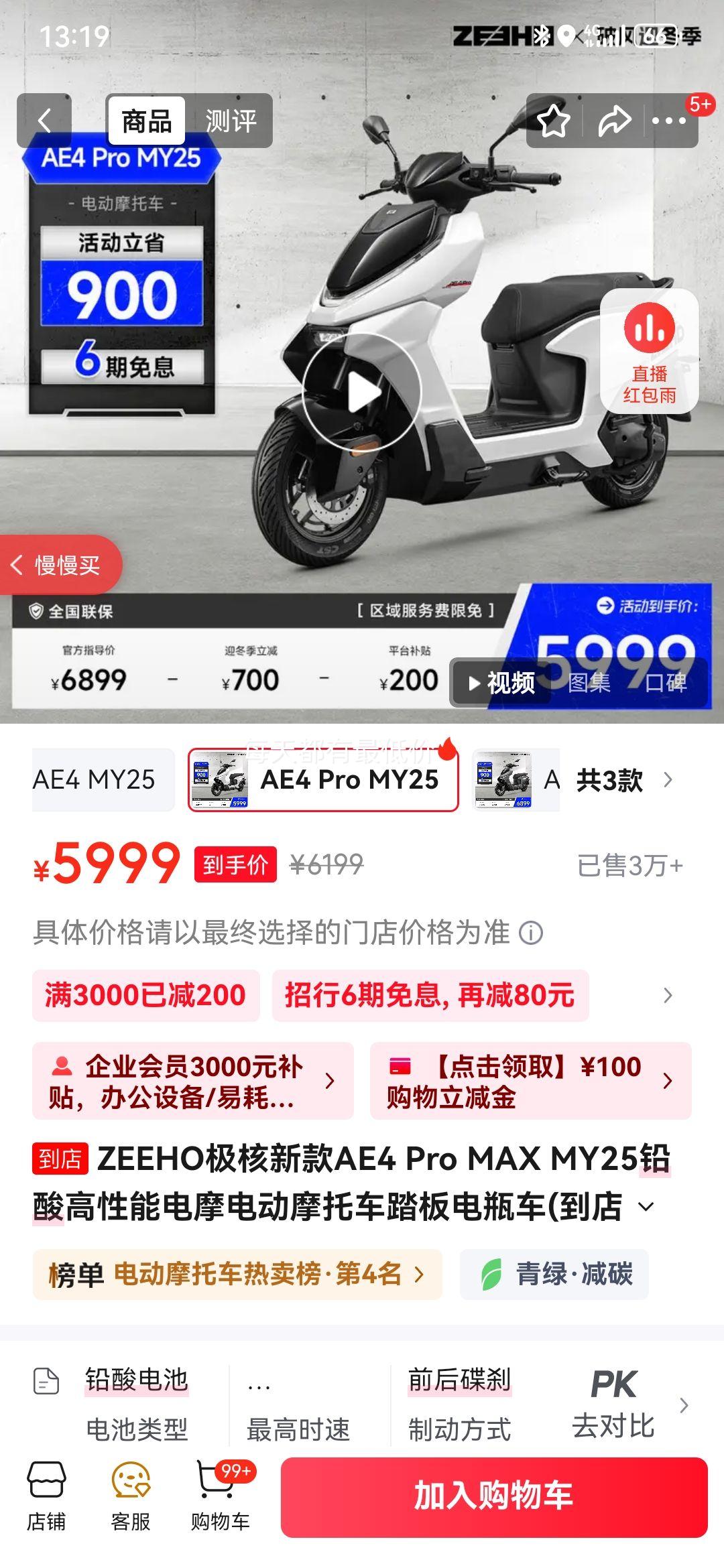Add item to favorites via star icon
The height and width of the screenshot is (1568, 724).
(552, 119)
